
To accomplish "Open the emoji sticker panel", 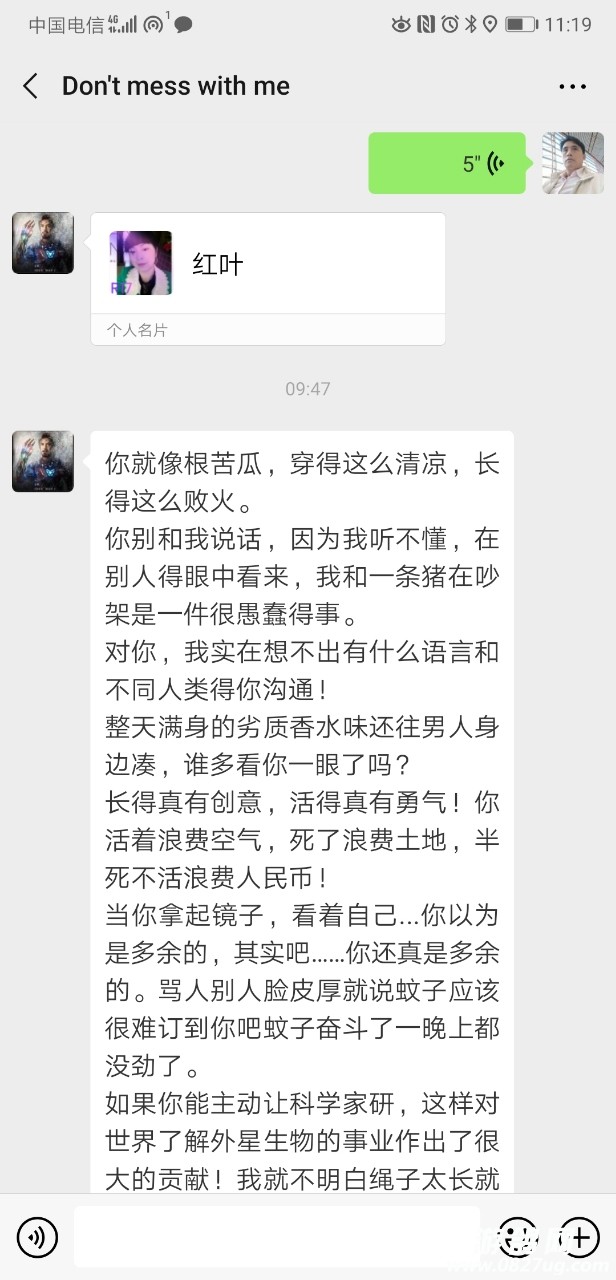I will point(517,1237).
